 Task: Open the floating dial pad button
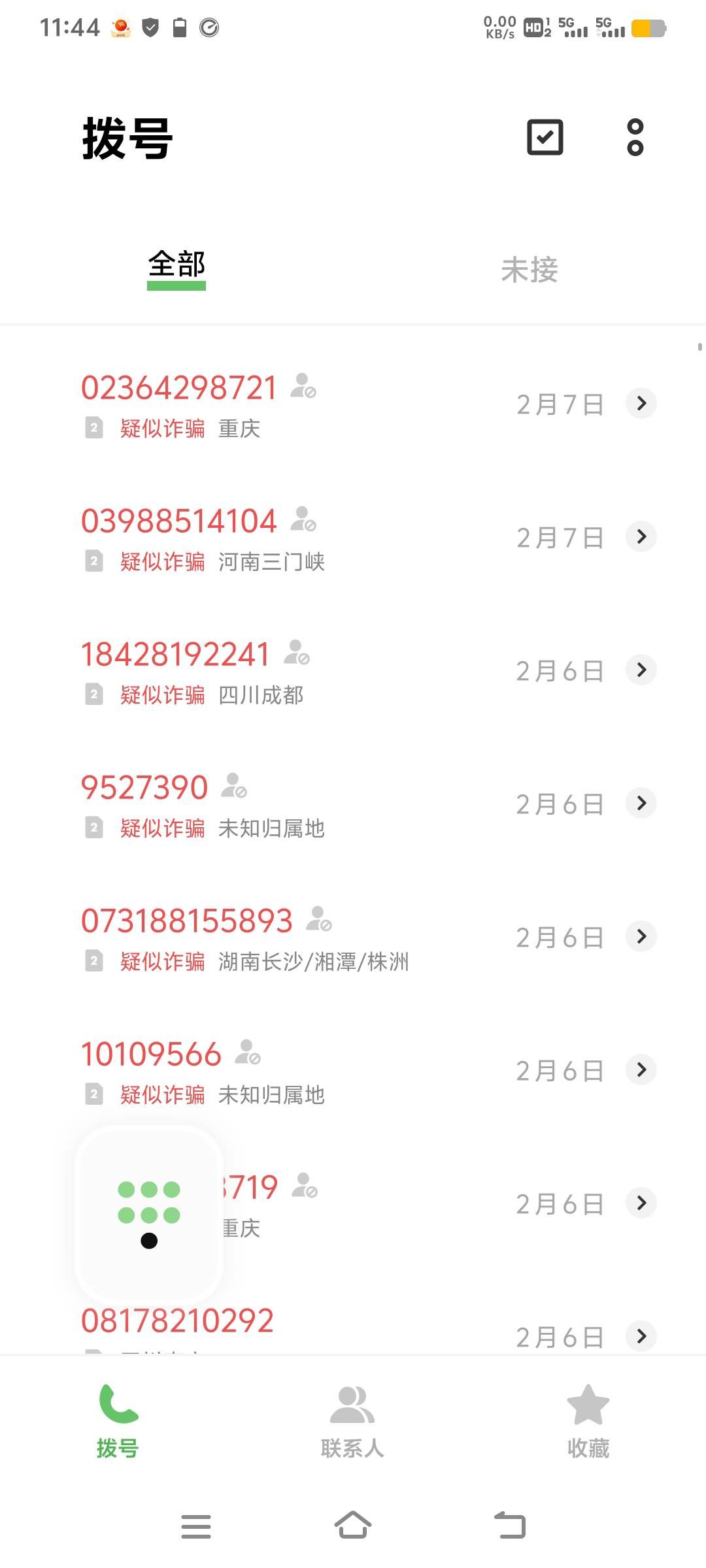[149, 1214]
